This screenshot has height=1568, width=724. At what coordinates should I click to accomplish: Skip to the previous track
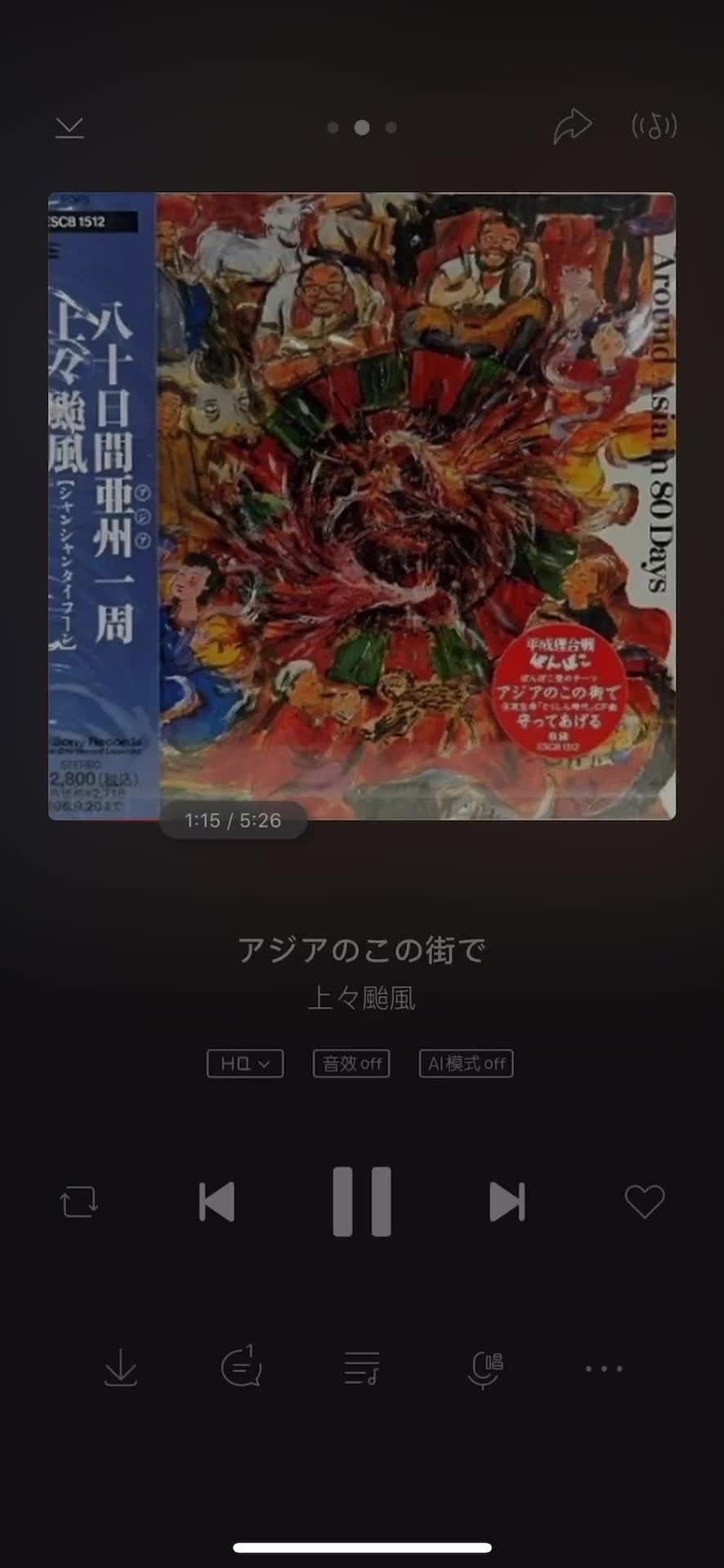217,1202
